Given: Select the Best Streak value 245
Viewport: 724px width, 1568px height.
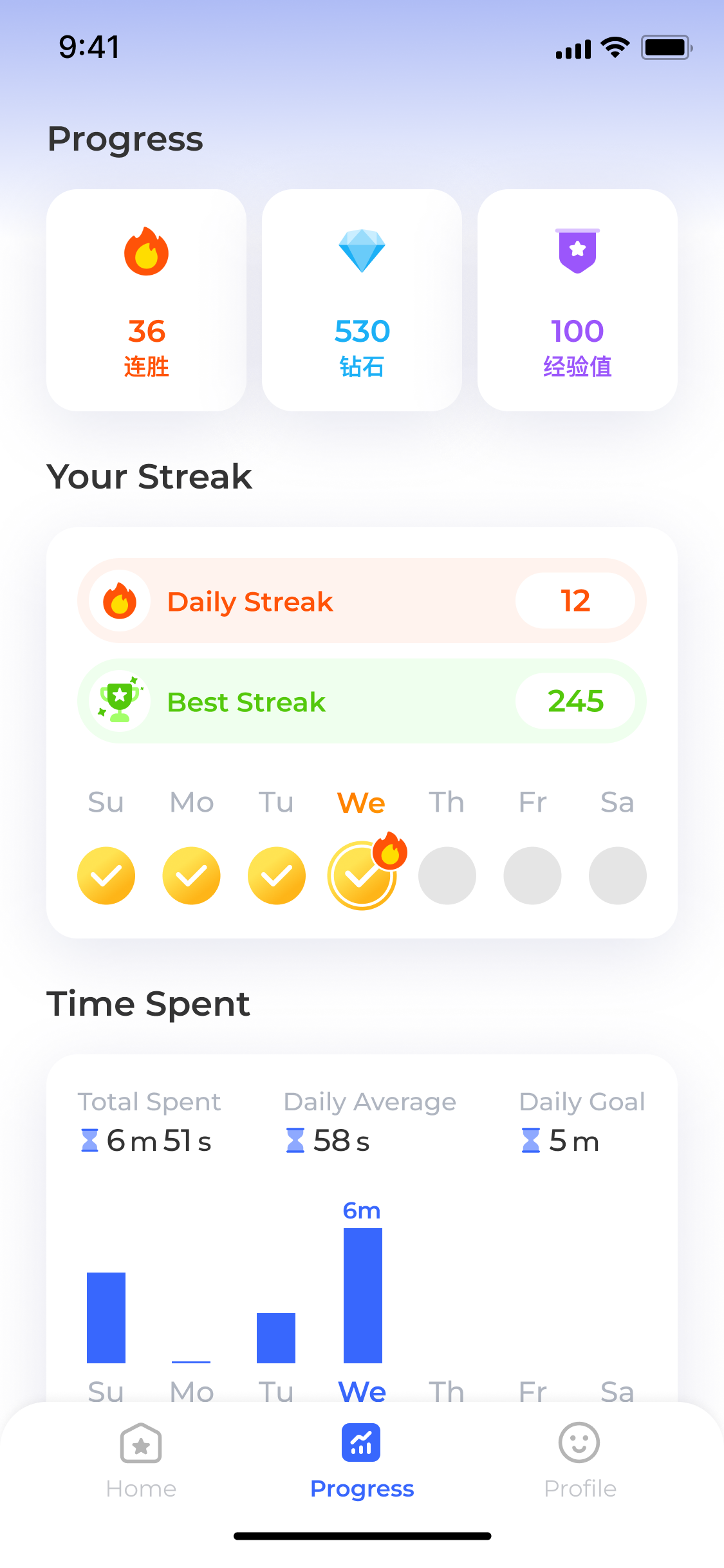Looking at the screenshot, I should point(577,701).
